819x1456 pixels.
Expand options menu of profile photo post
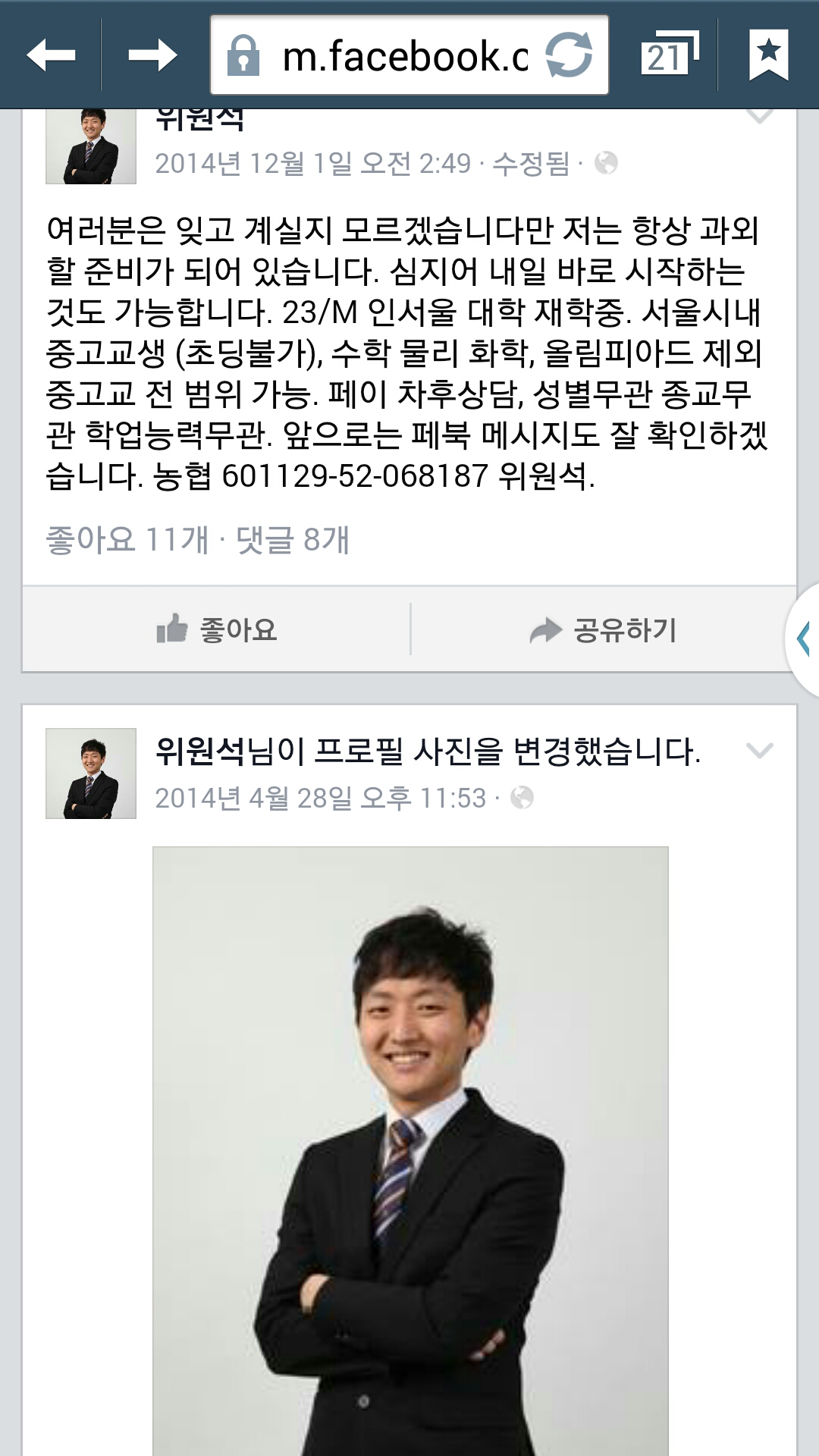pos(759,751)
